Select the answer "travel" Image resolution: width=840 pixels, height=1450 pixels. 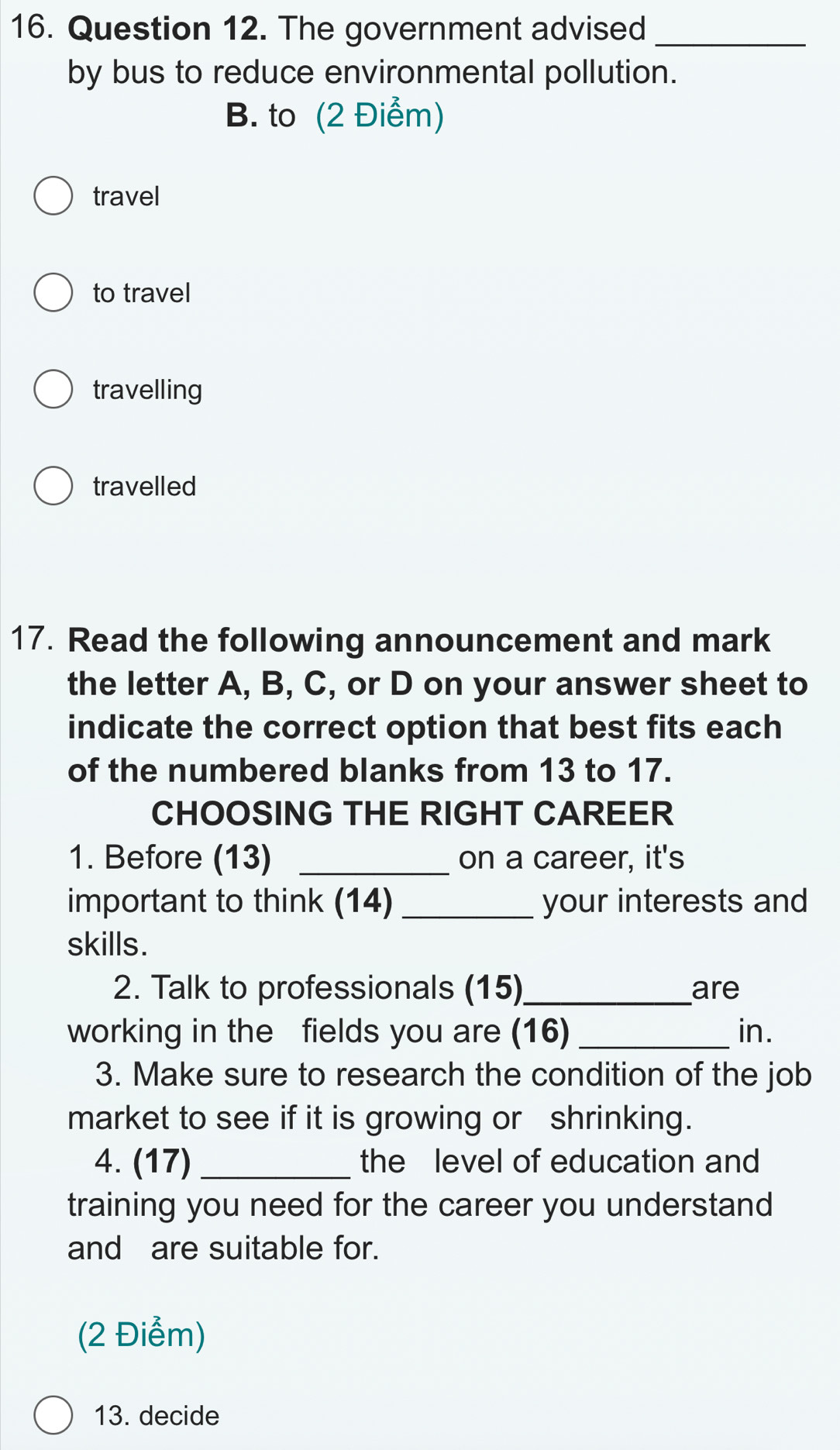tap(53, 196)
